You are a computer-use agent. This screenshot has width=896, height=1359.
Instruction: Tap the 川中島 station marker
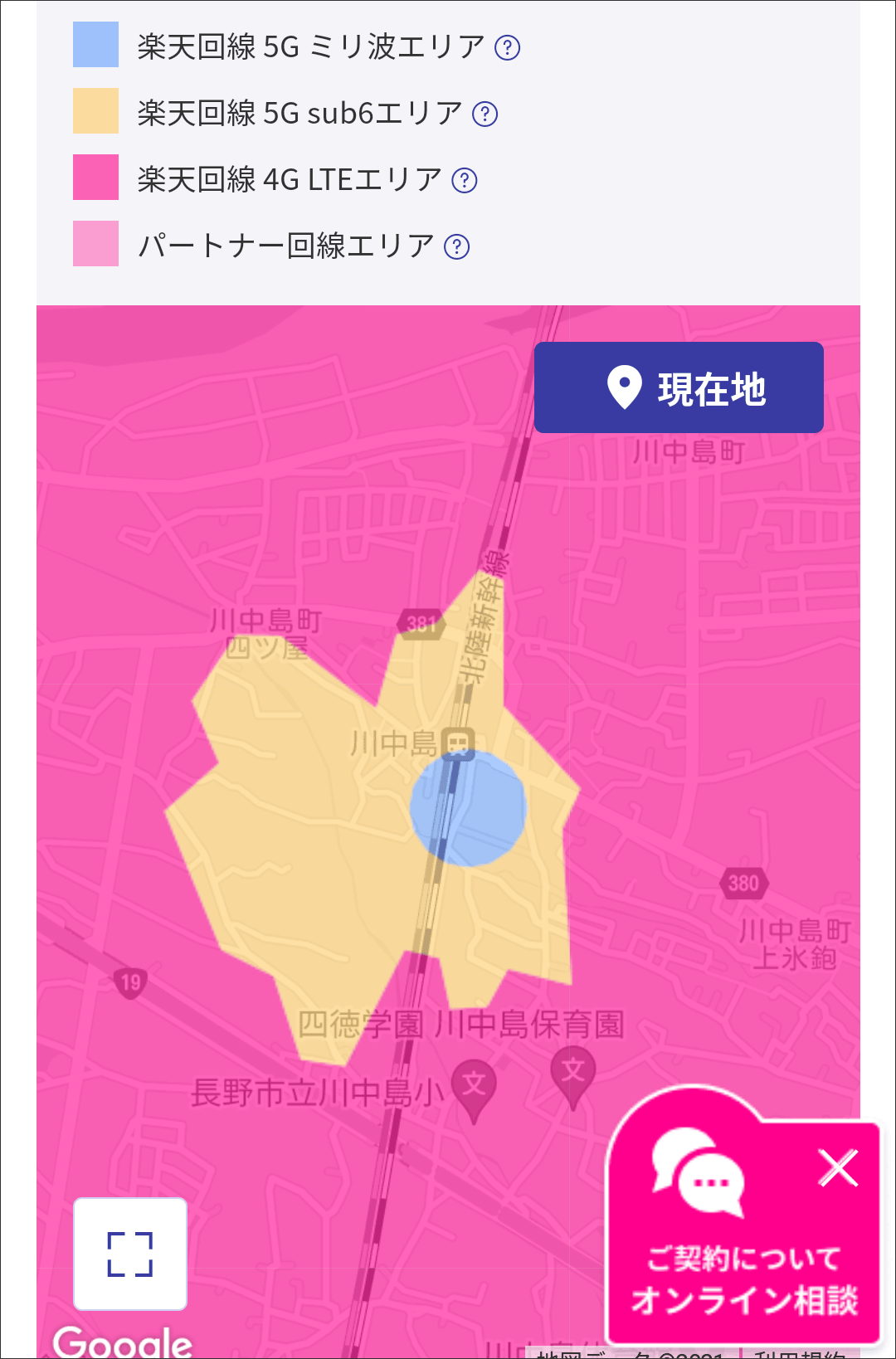(457, 743)
